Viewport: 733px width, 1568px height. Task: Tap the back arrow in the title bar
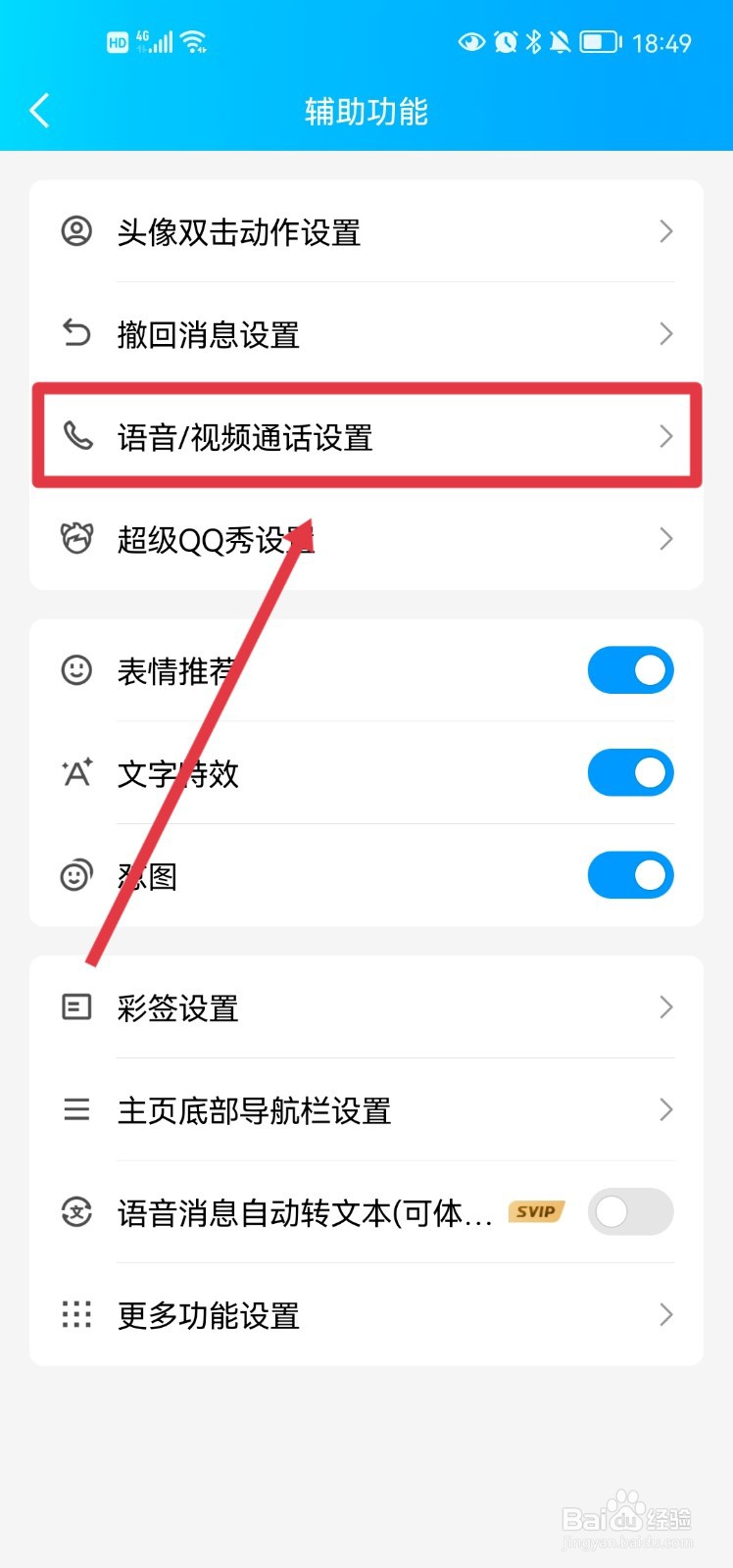click(x=39, y=111)
